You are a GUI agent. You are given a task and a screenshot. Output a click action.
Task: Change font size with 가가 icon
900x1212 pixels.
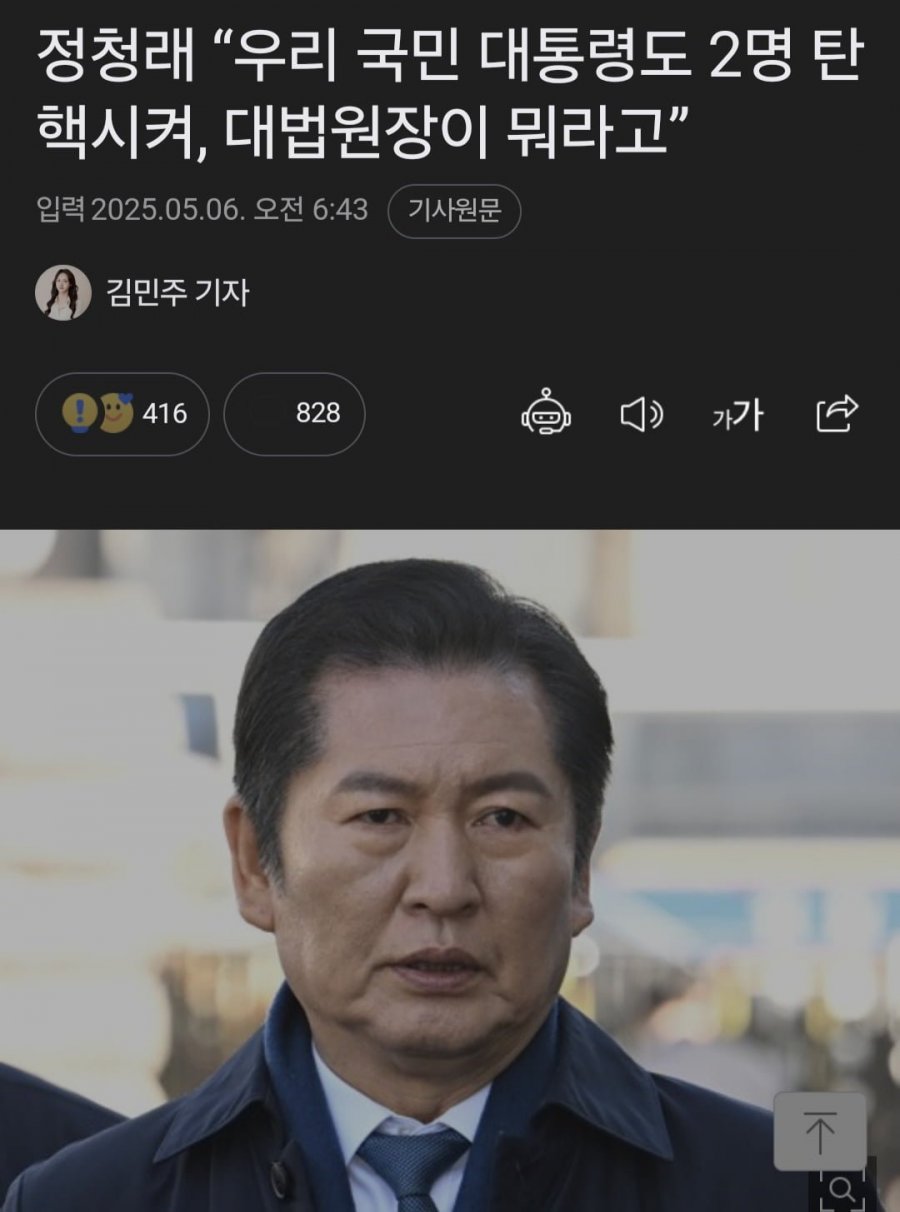pos(737,414)
